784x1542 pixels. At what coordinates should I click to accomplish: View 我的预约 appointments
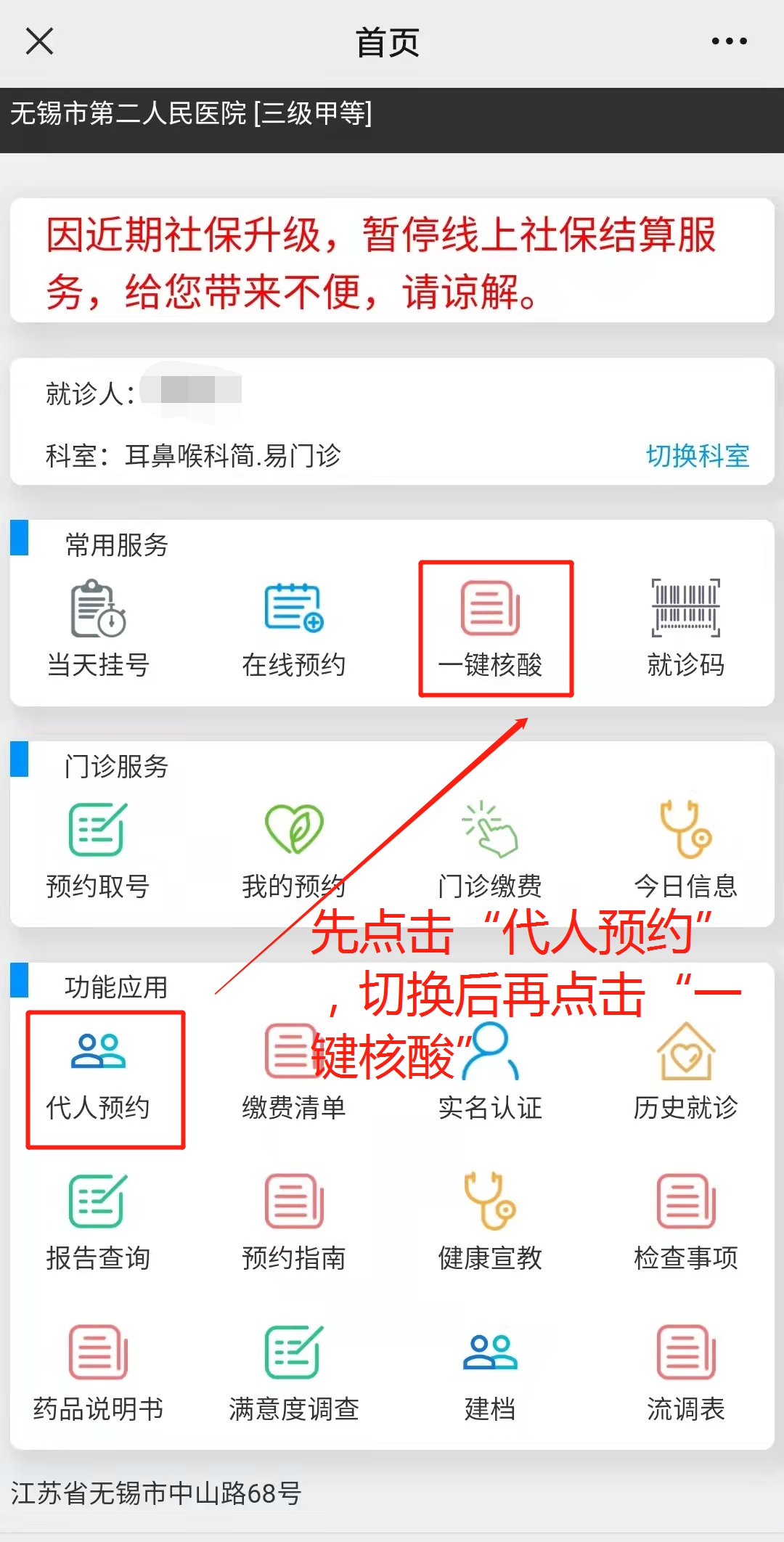pos(294,849)
